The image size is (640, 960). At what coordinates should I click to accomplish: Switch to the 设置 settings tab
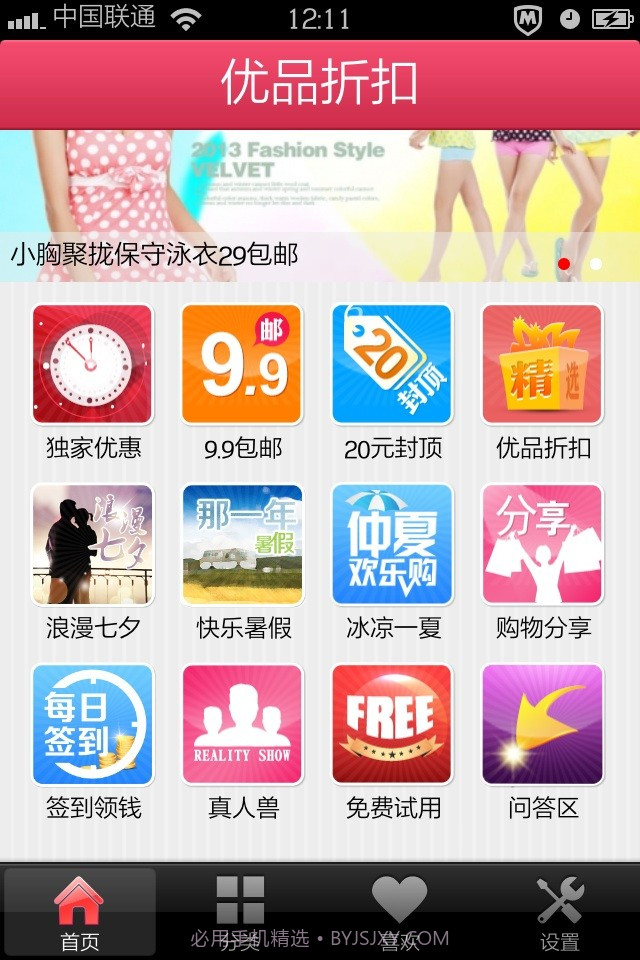(559, 912)
